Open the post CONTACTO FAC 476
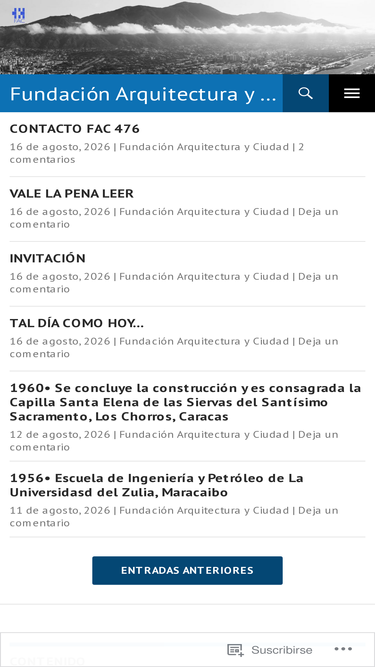The image size is (375, 667). pyautogui.click(x=74, y=128)
